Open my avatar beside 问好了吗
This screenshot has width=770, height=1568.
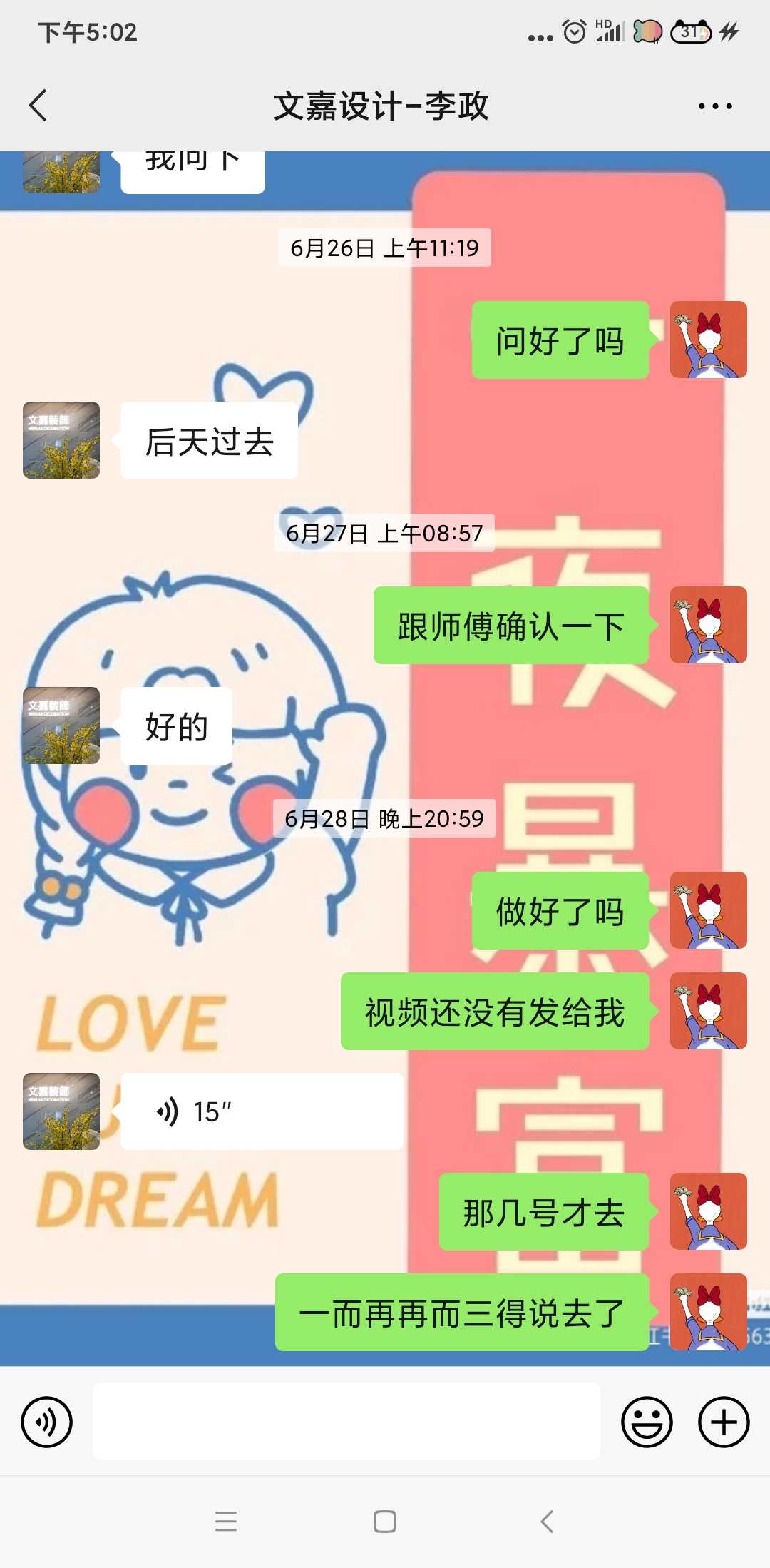coord(708,340)
